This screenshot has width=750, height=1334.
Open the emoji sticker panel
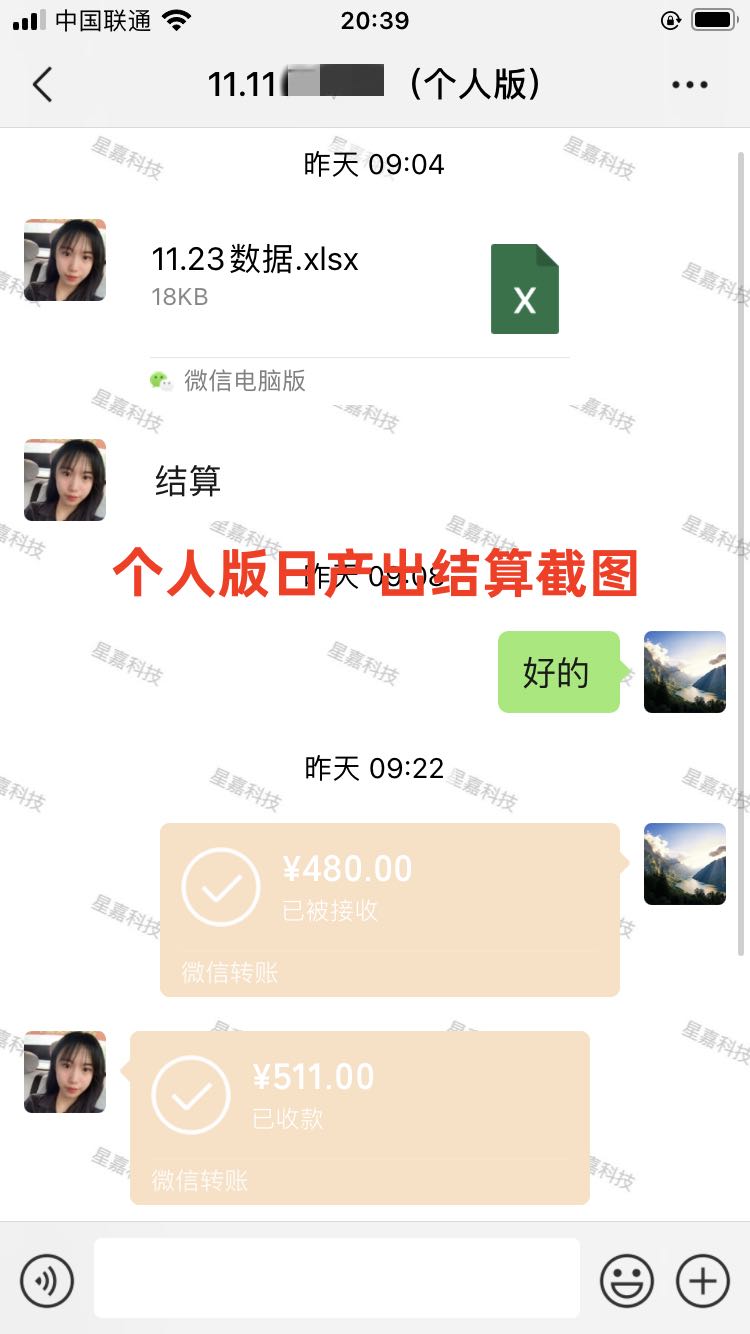627,1280
